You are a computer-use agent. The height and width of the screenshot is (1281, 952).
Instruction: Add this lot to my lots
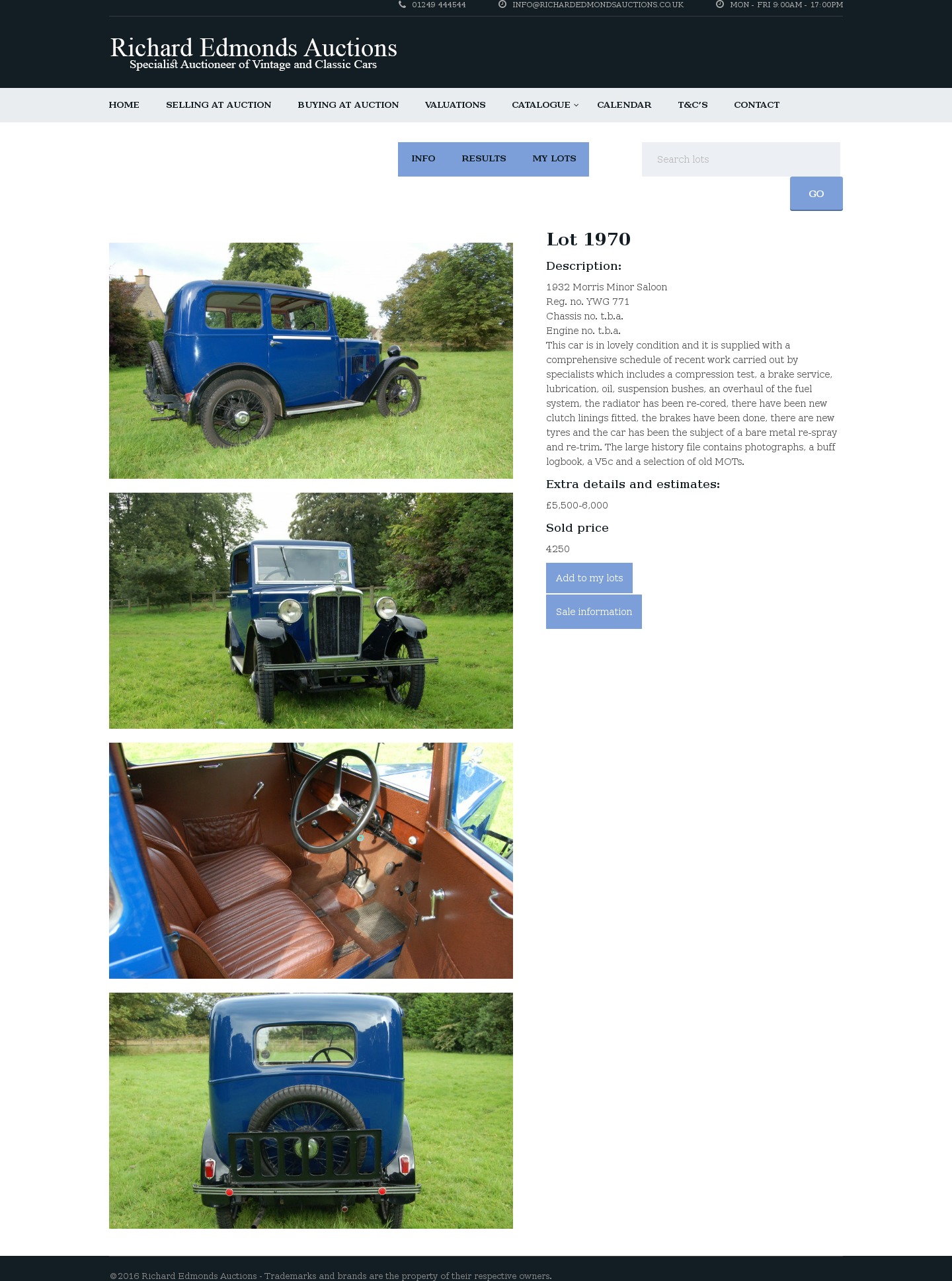coord(589,578)
